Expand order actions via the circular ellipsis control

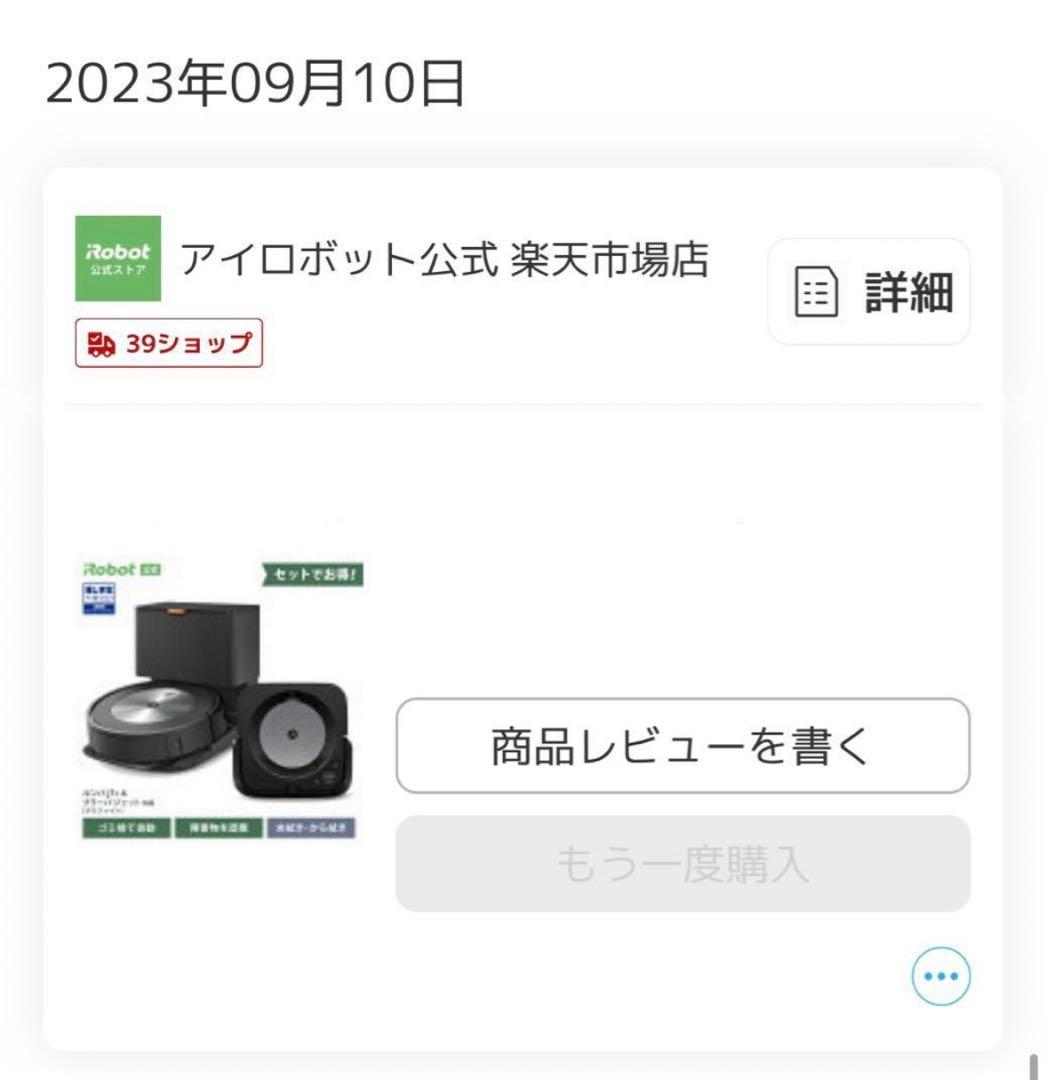941,976
